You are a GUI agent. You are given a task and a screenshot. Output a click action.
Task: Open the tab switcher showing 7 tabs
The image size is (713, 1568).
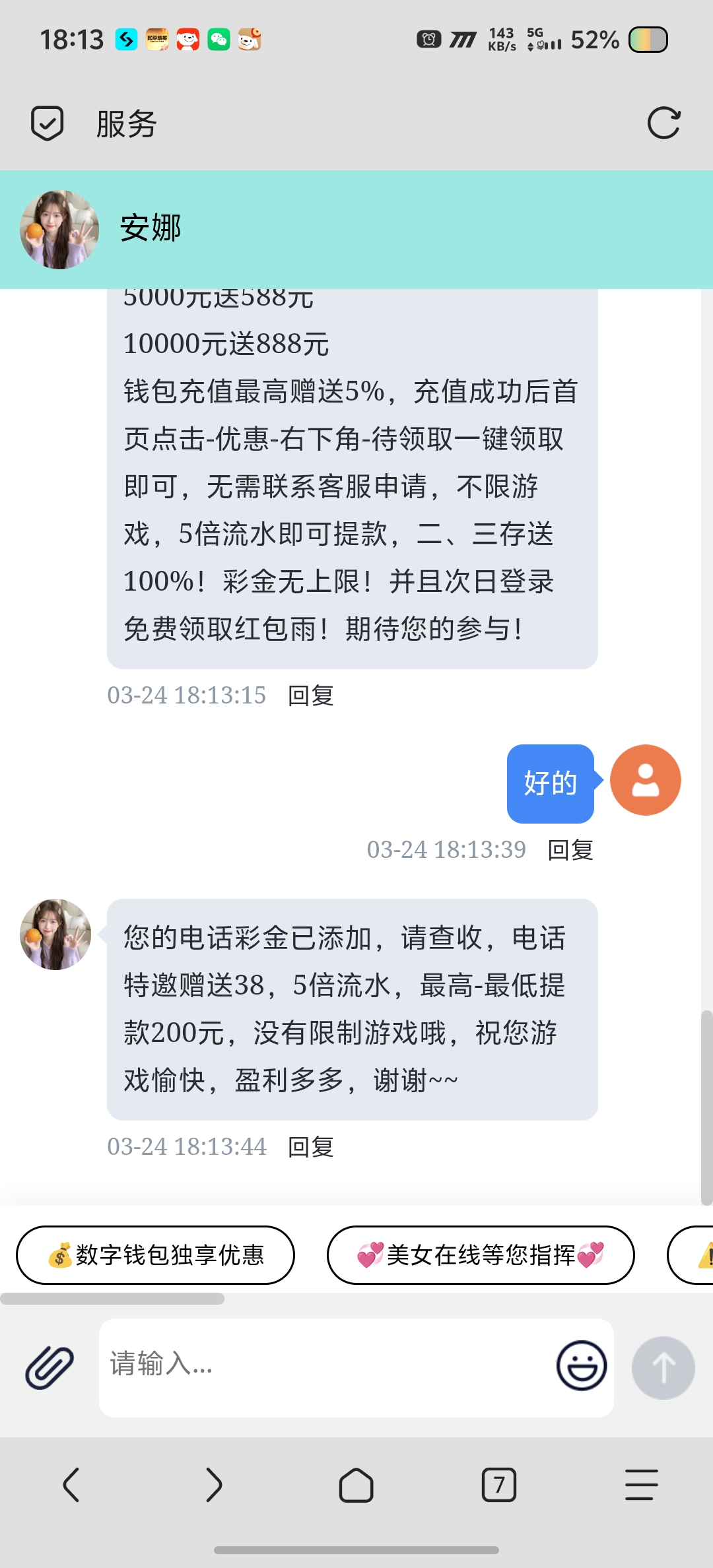[x=499, y=1485]
